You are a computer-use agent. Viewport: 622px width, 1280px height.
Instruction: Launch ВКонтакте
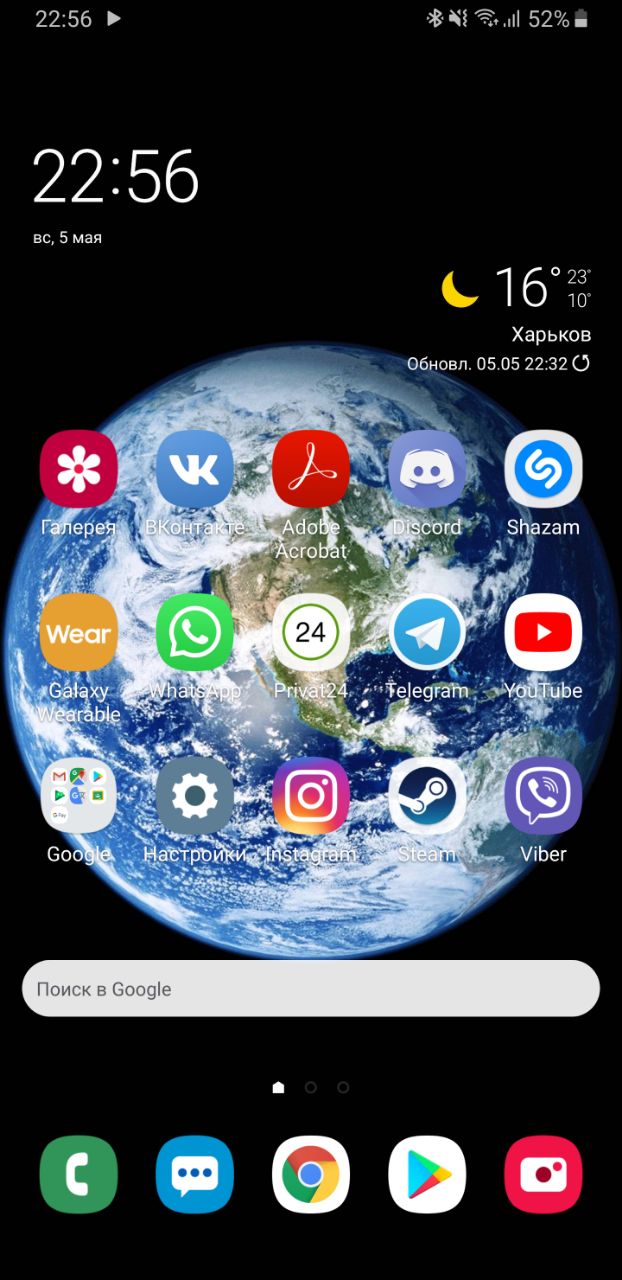pos(194,469)
